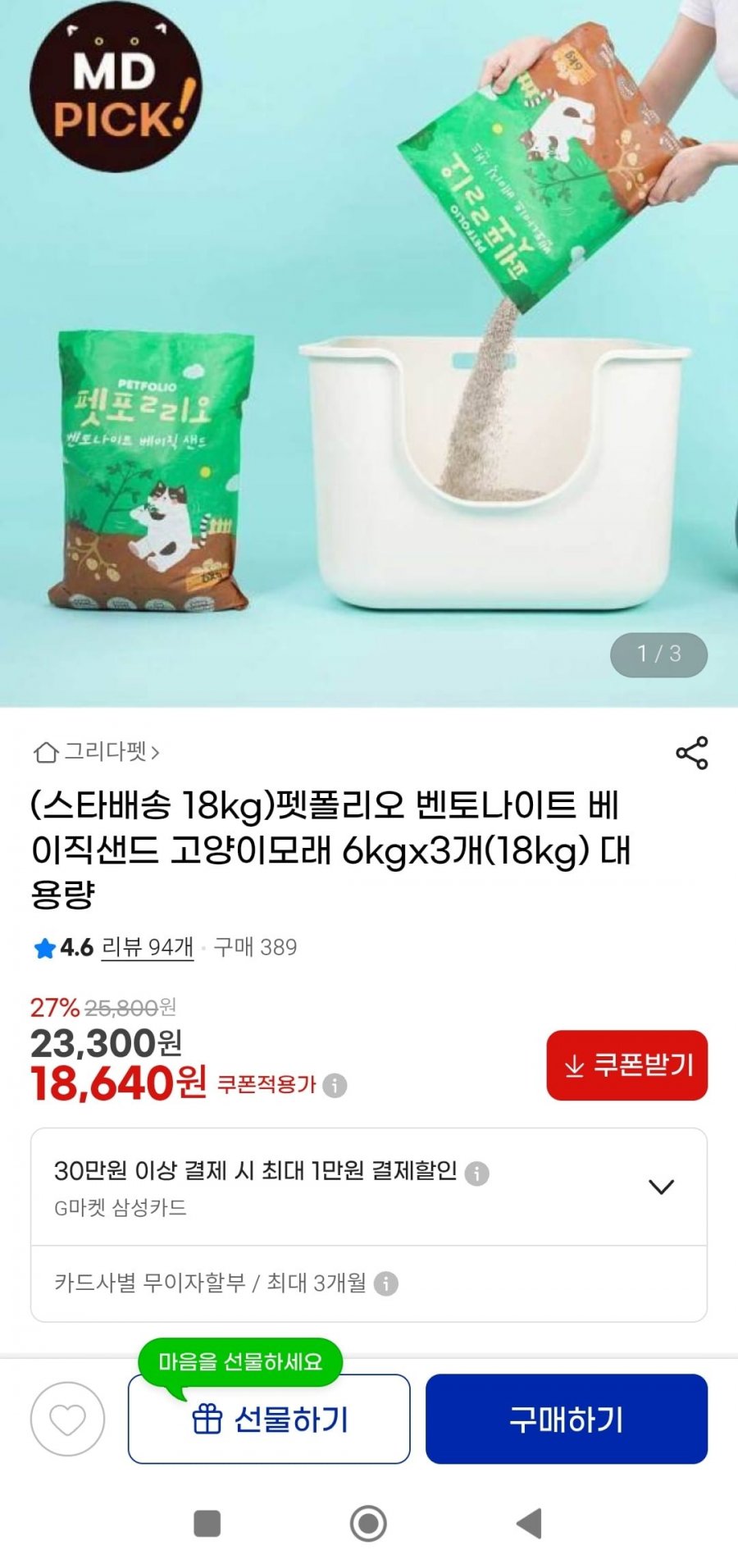Open recent apps from the navigation bar
738x1568 pixels.
(207, 1523)
